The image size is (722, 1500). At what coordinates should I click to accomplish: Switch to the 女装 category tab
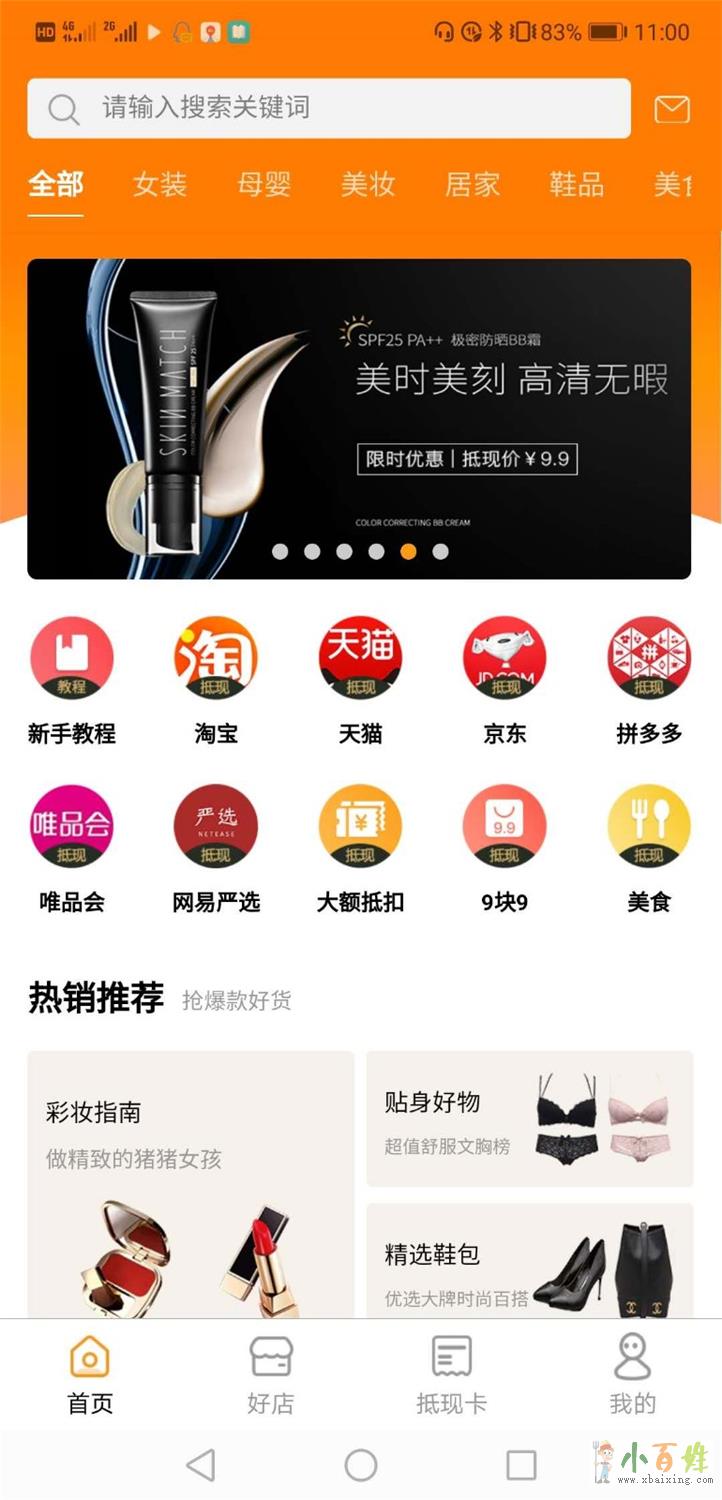(160, 185)
